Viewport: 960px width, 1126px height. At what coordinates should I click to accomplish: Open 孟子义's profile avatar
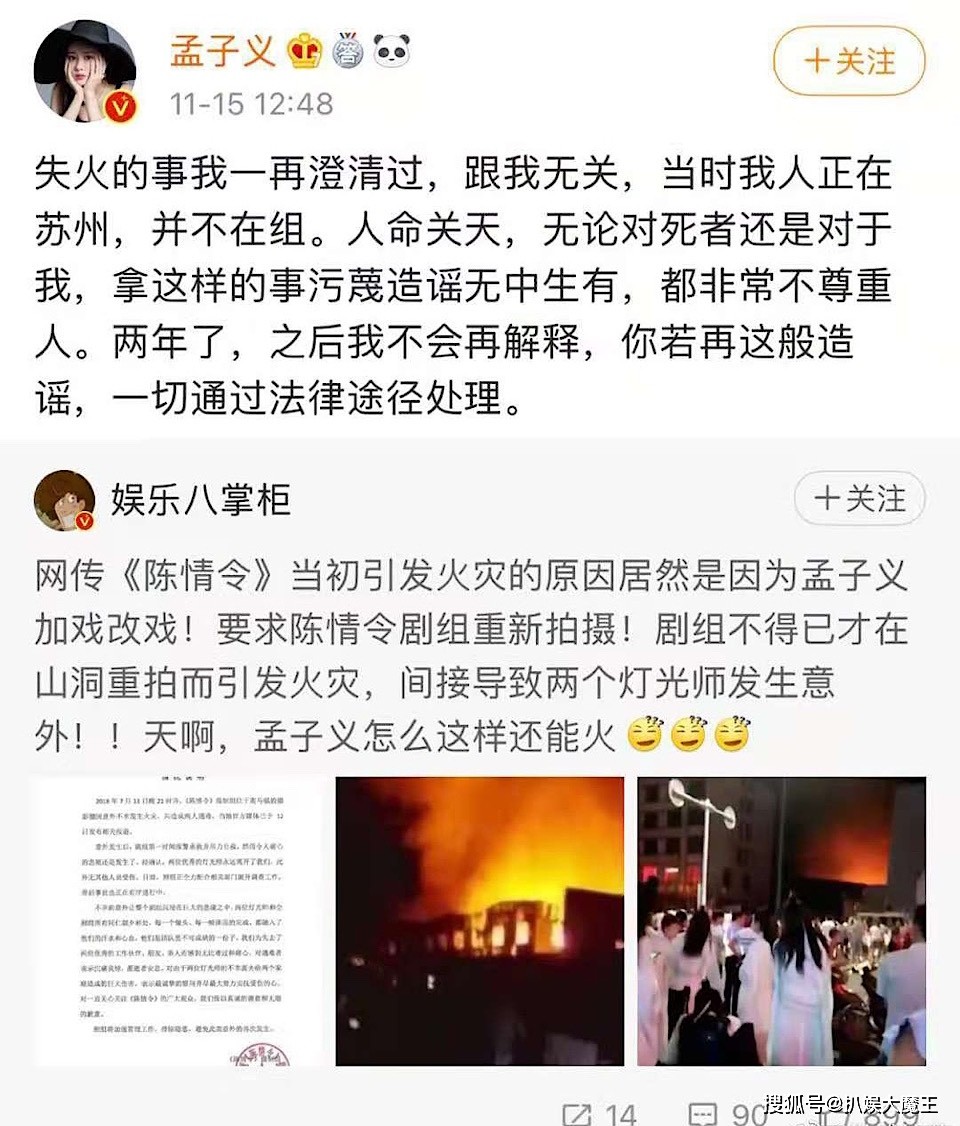pos(84,69)
